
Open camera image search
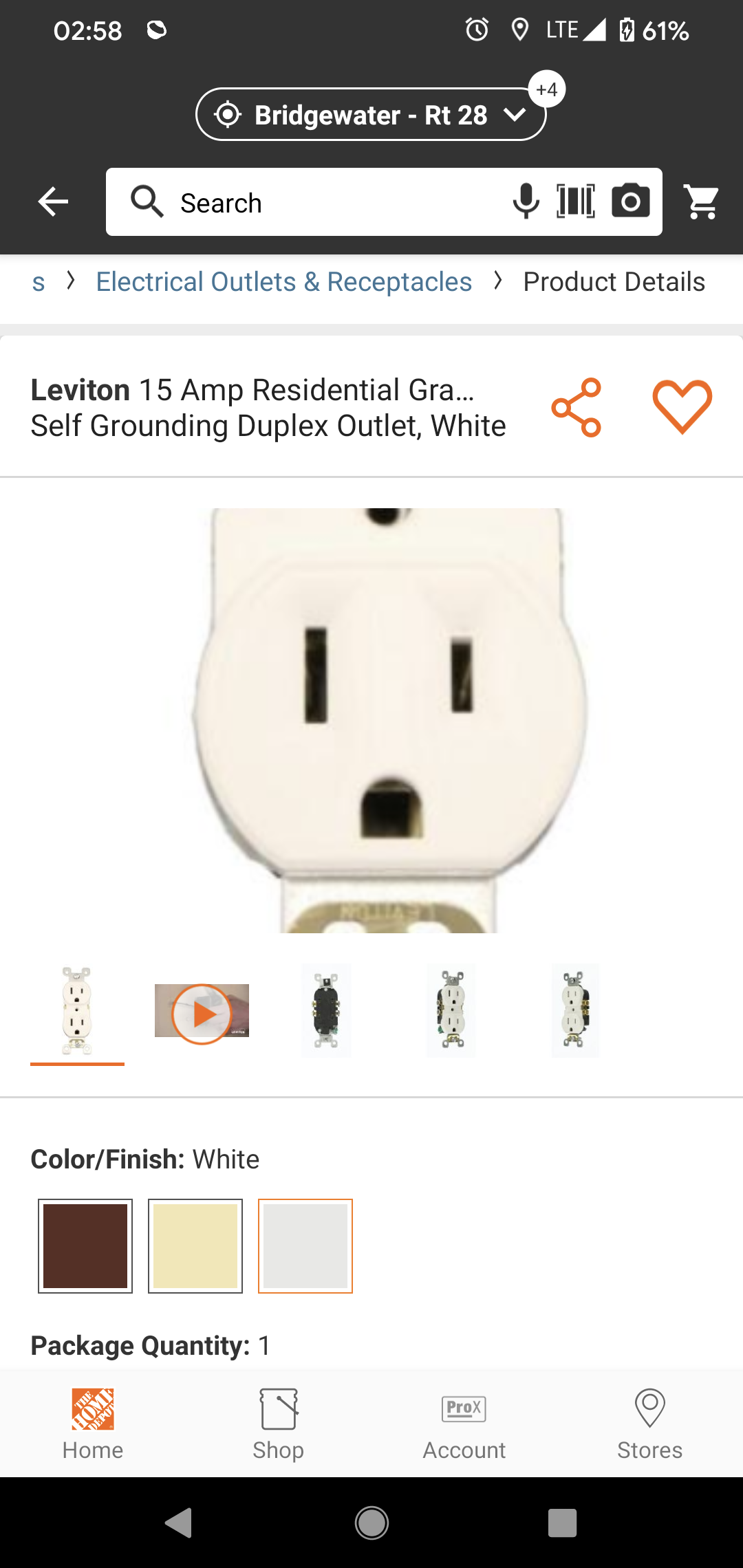pos(631,202)
